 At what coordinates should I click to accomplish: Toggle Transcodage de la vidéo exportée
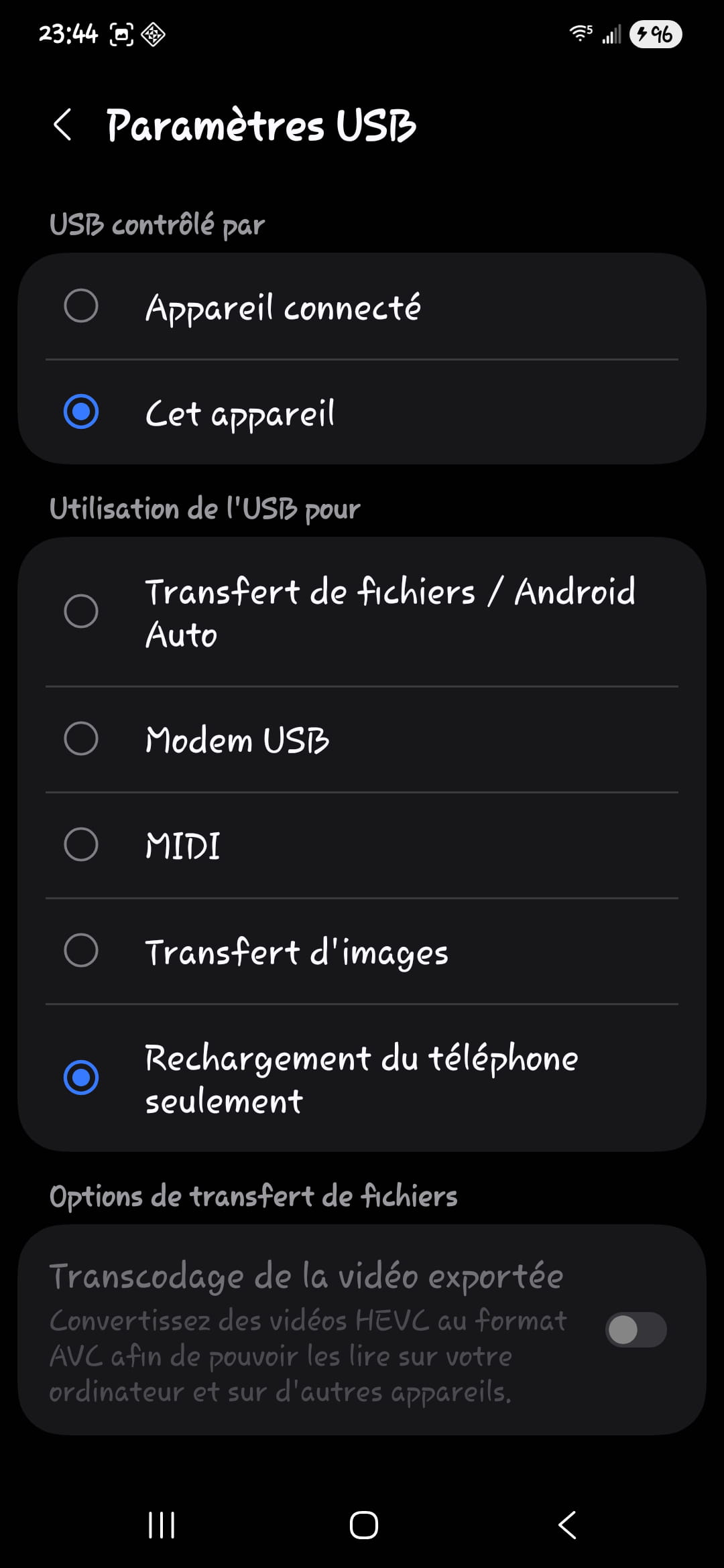tap(635, 1330)
